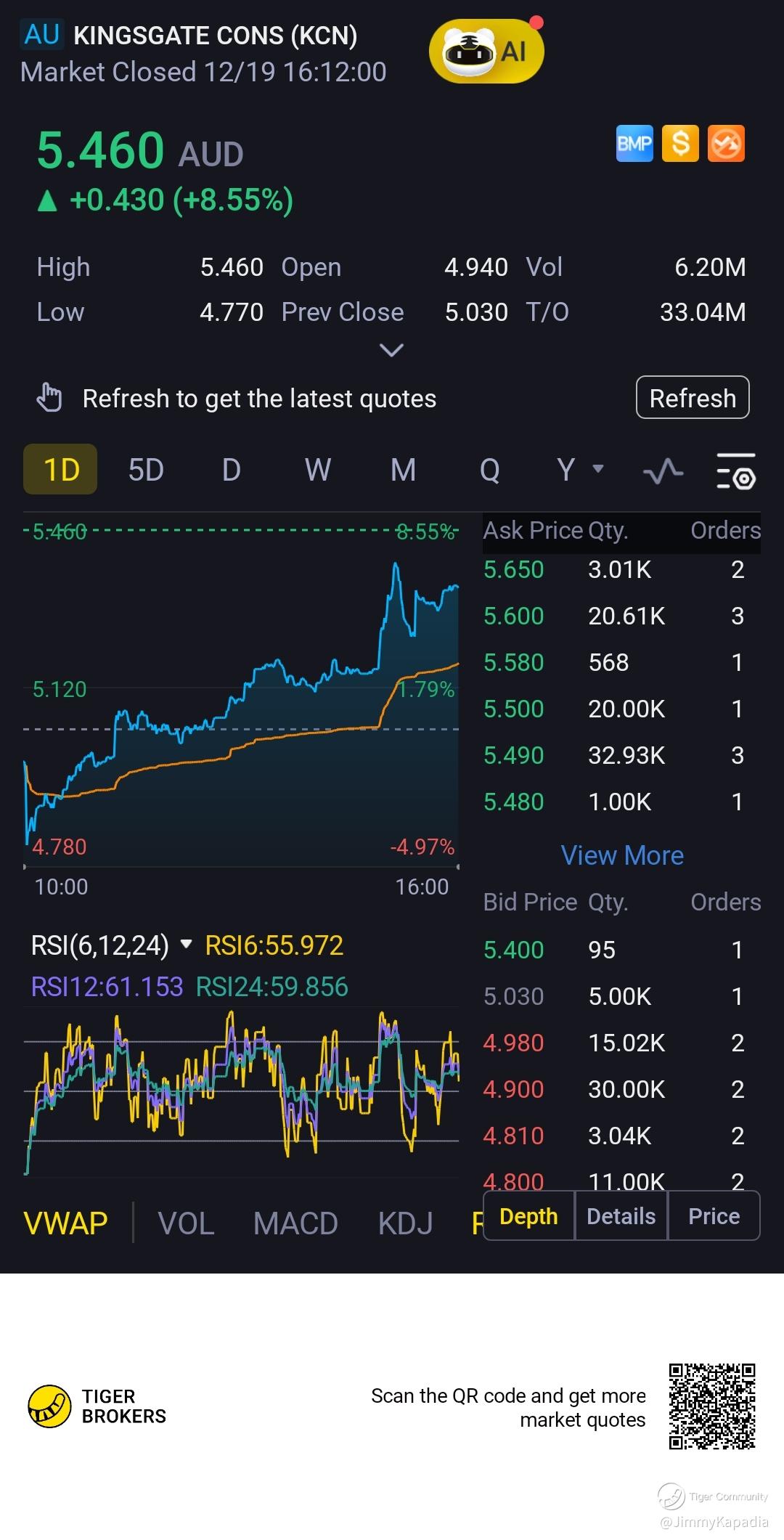Select the Q quarterly chart
Image resolution: width=784 pixels, height=1540 pixels.
coord(489,470)
